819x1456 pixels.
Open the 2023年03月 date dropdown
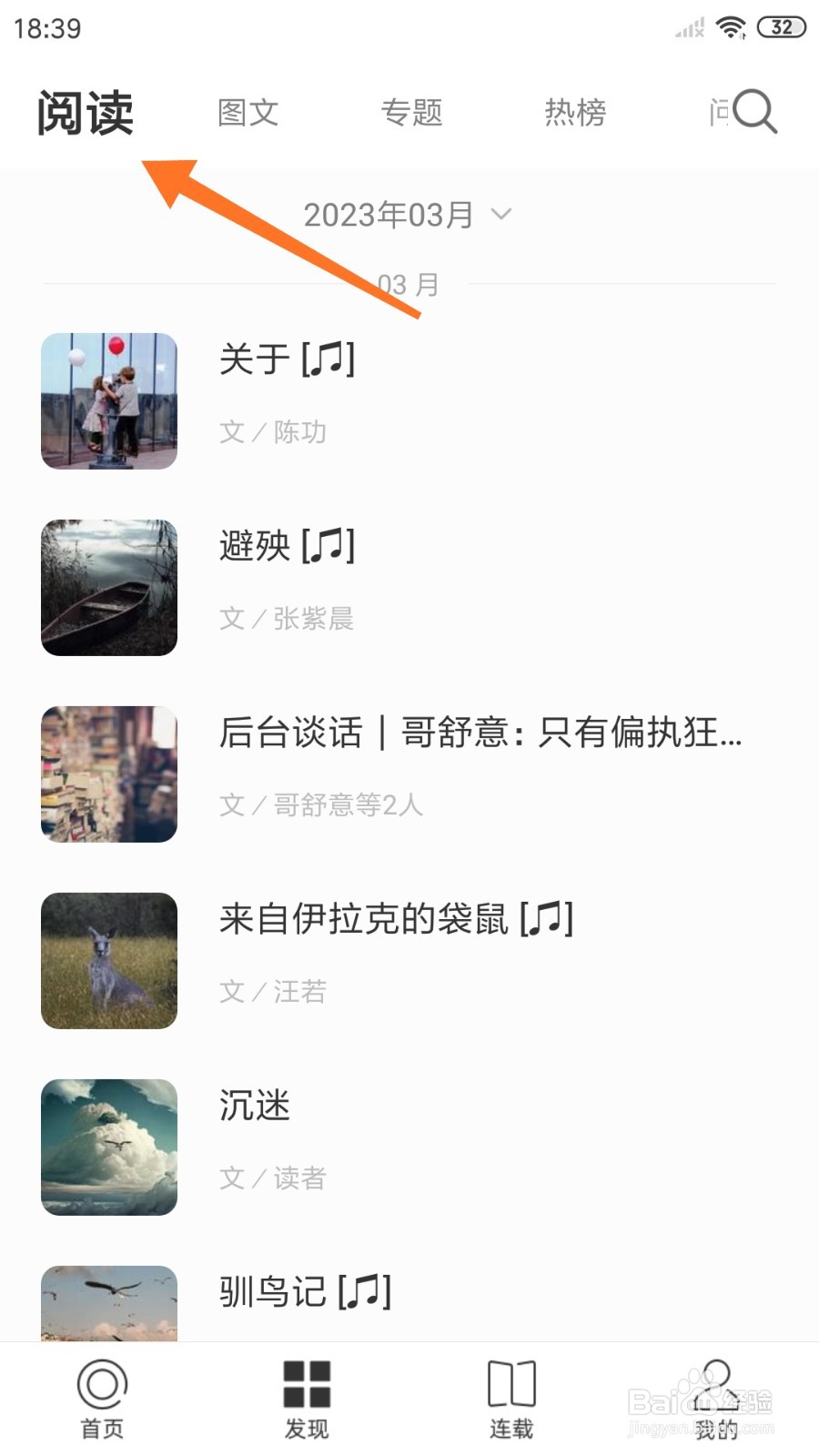389,213
